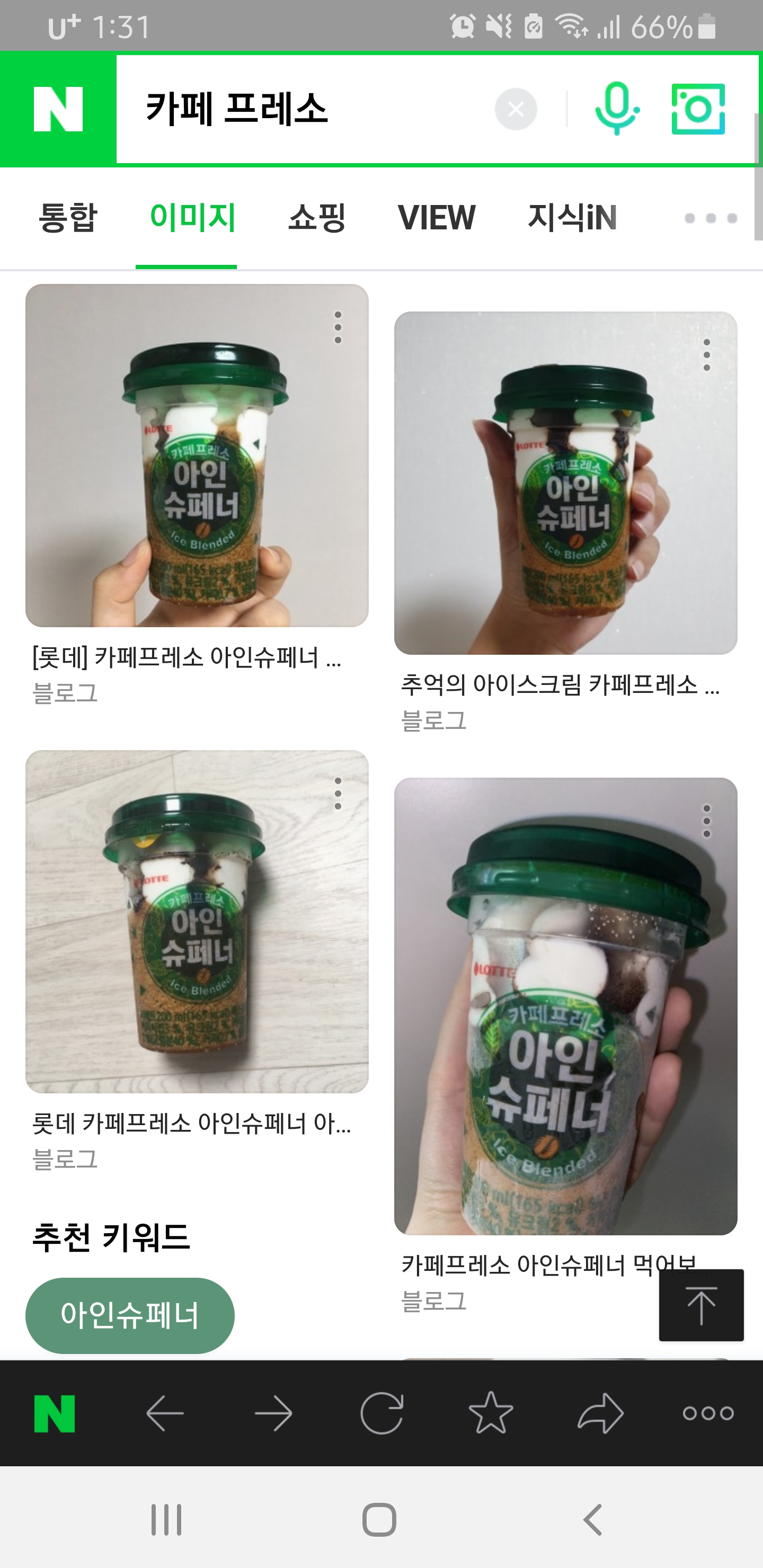The height and width of the screenshot is (1568, 763).
Task: Go back using the system back button
Action: (x=592, y=1520)
